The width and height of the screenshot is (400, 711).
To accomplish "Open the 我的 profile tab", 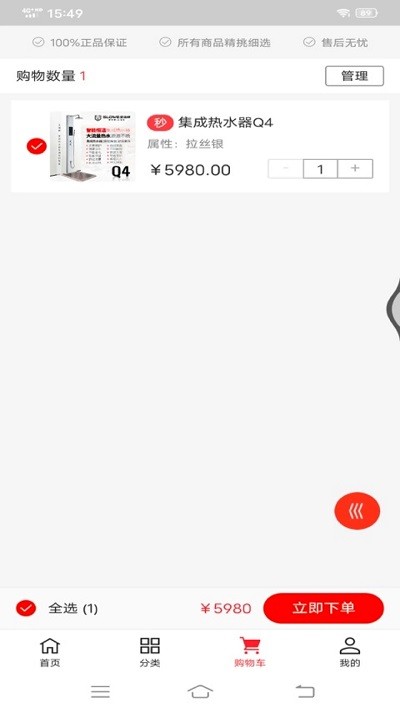I will (x=350, y=652).
